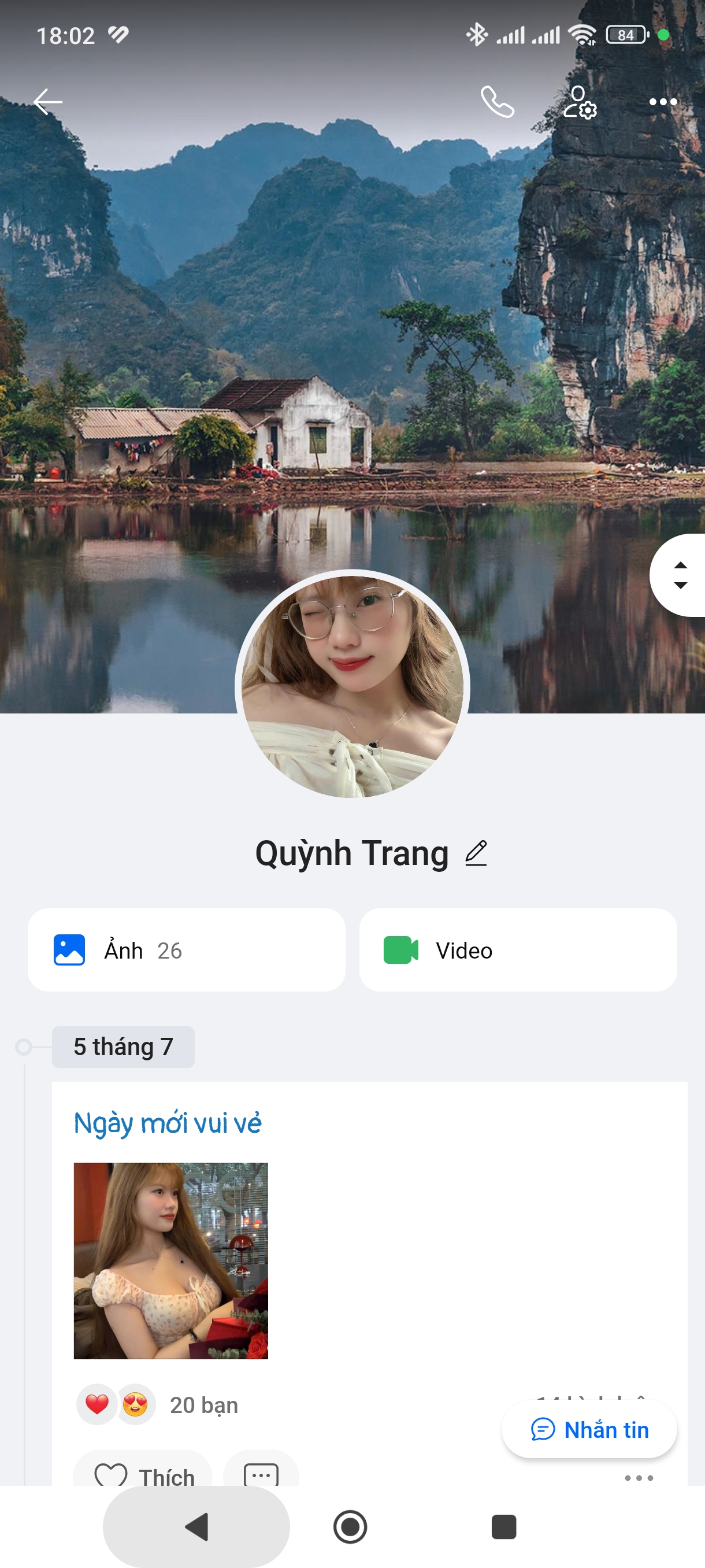Tap the system home button
The height and width of the screenshot is (1568, 705).
(350, 1526)
